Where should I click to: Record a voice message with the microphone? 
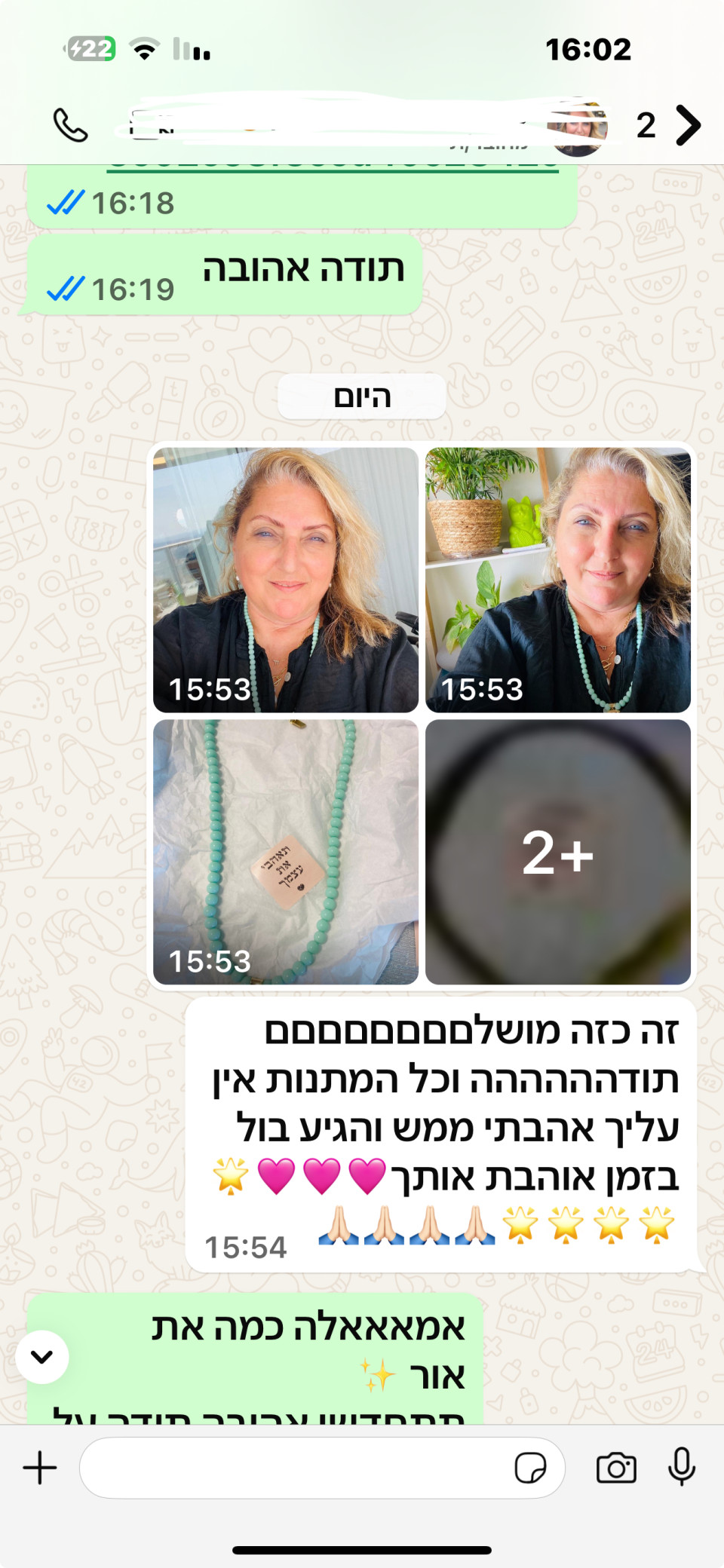(682, 1466)
